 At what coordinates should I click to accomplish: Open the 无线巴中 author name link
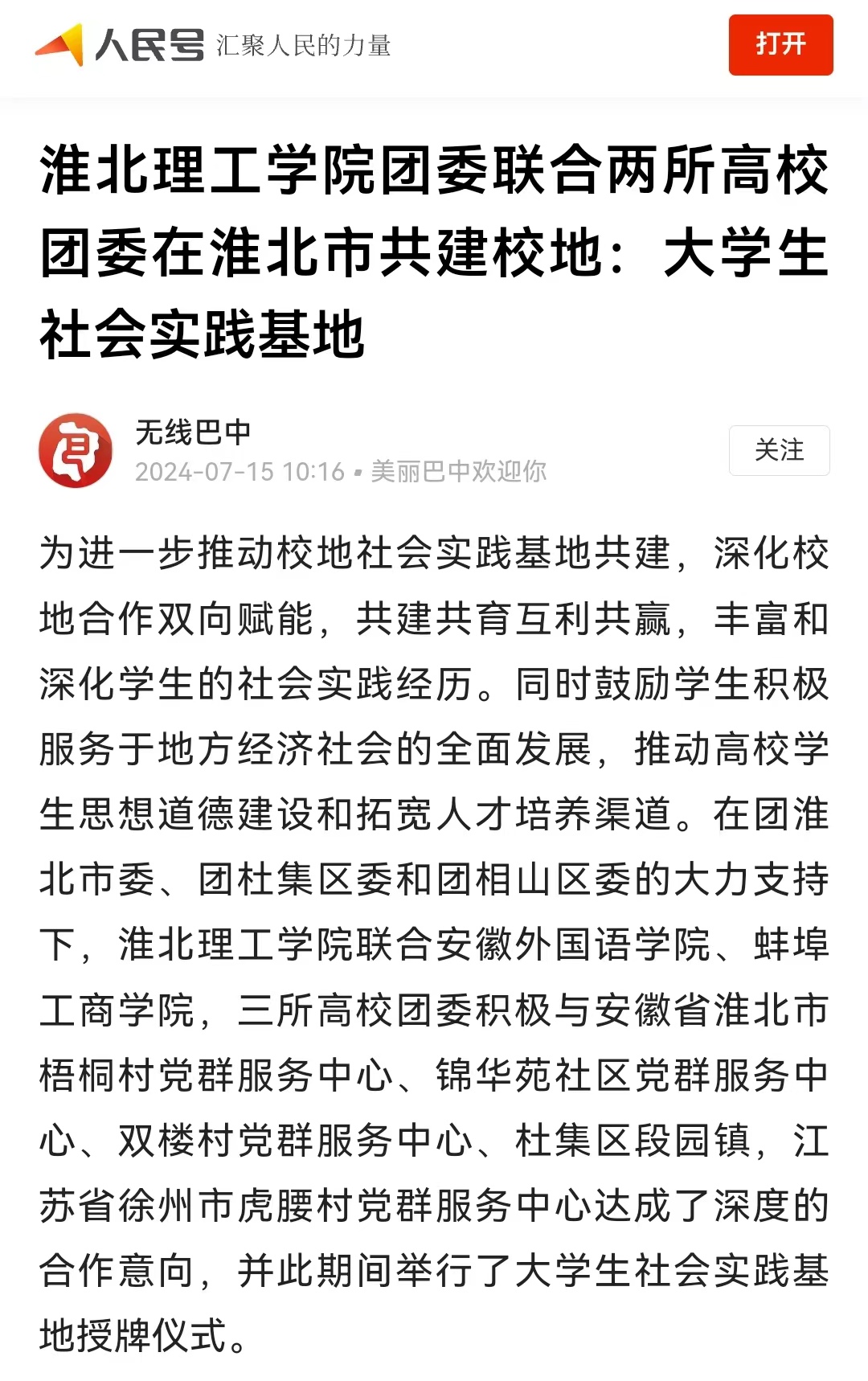tap(193, 432)
